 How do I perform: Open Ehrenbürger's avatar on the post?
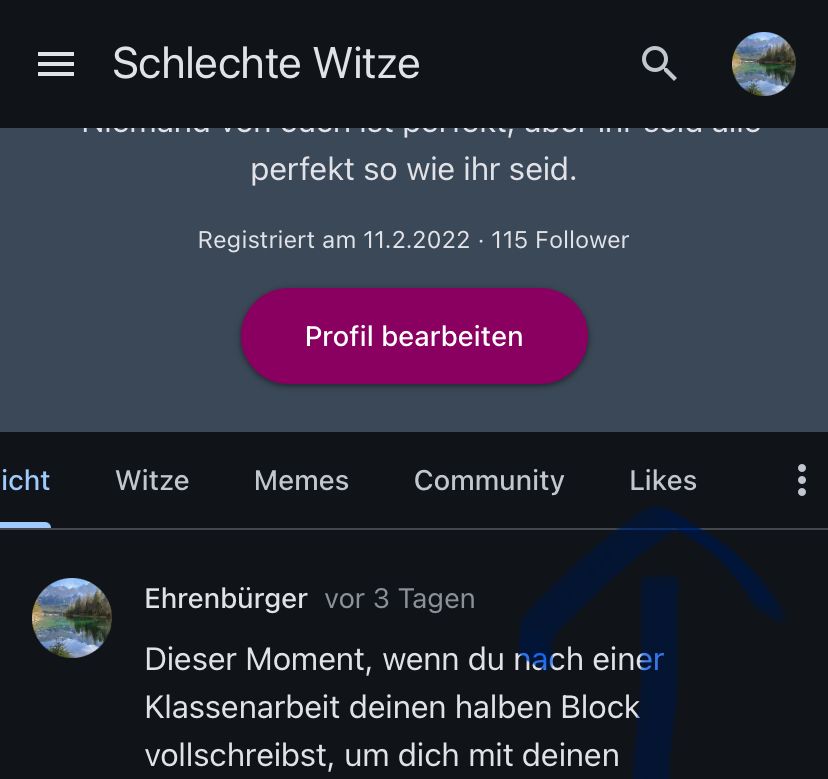pyautogui.click(x=72, y=617)
